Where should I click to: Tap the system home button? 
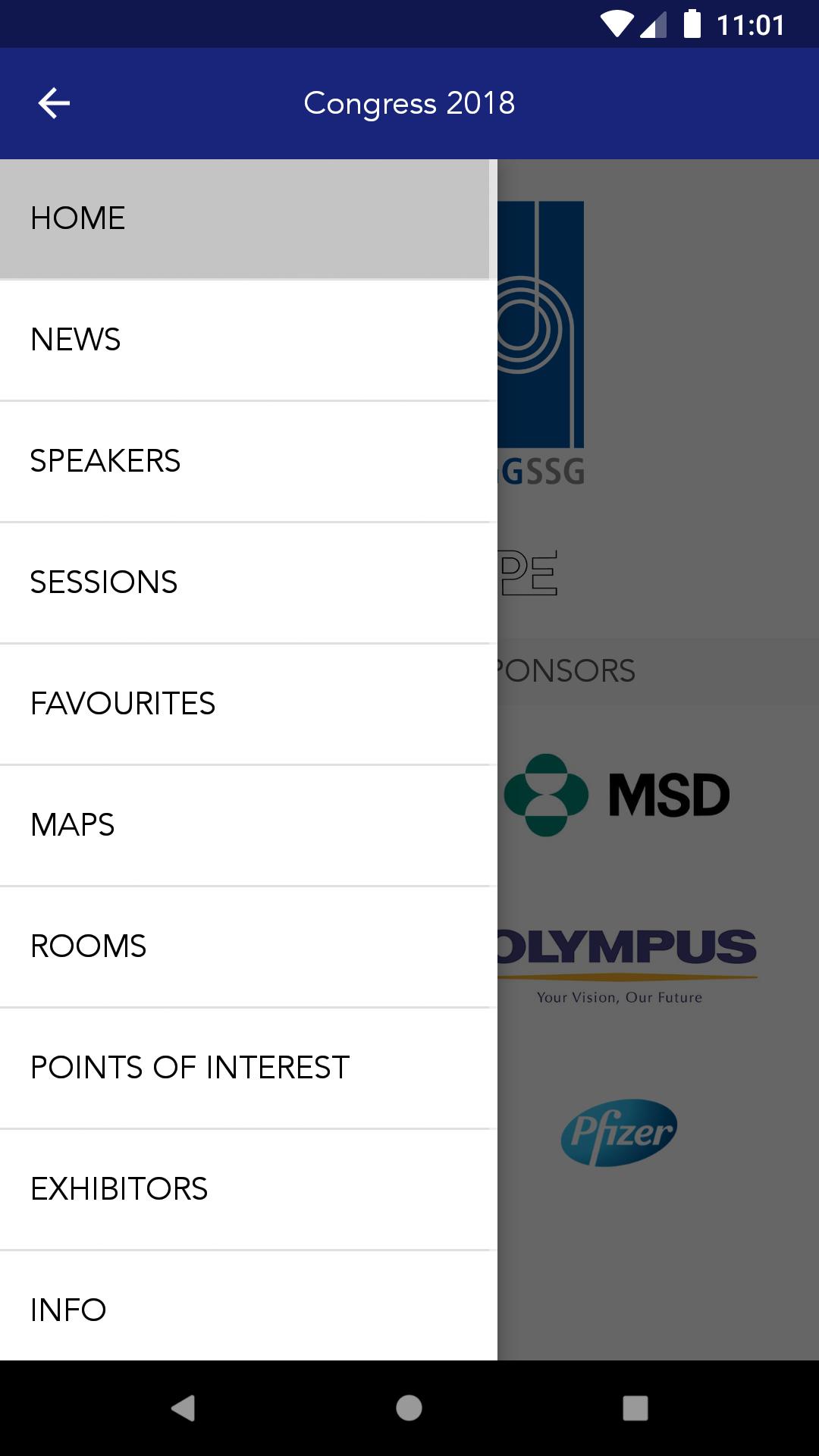point(409,1408)
